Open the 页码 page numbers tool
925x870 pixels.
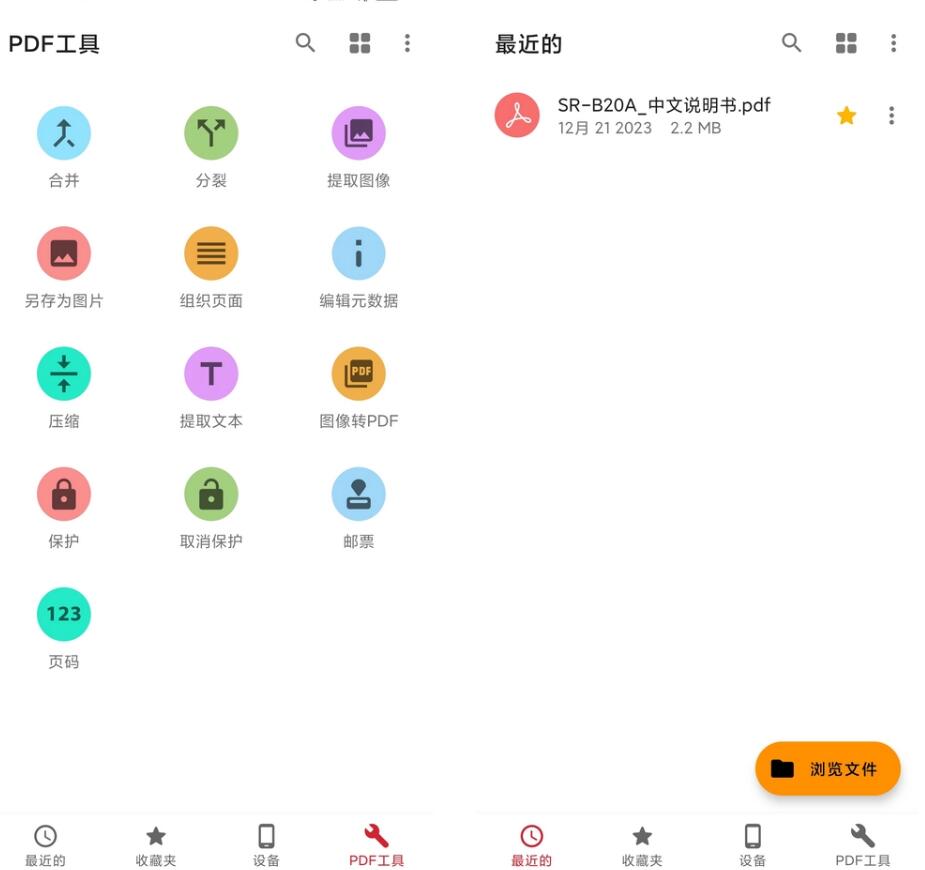[x=64, y=614]
